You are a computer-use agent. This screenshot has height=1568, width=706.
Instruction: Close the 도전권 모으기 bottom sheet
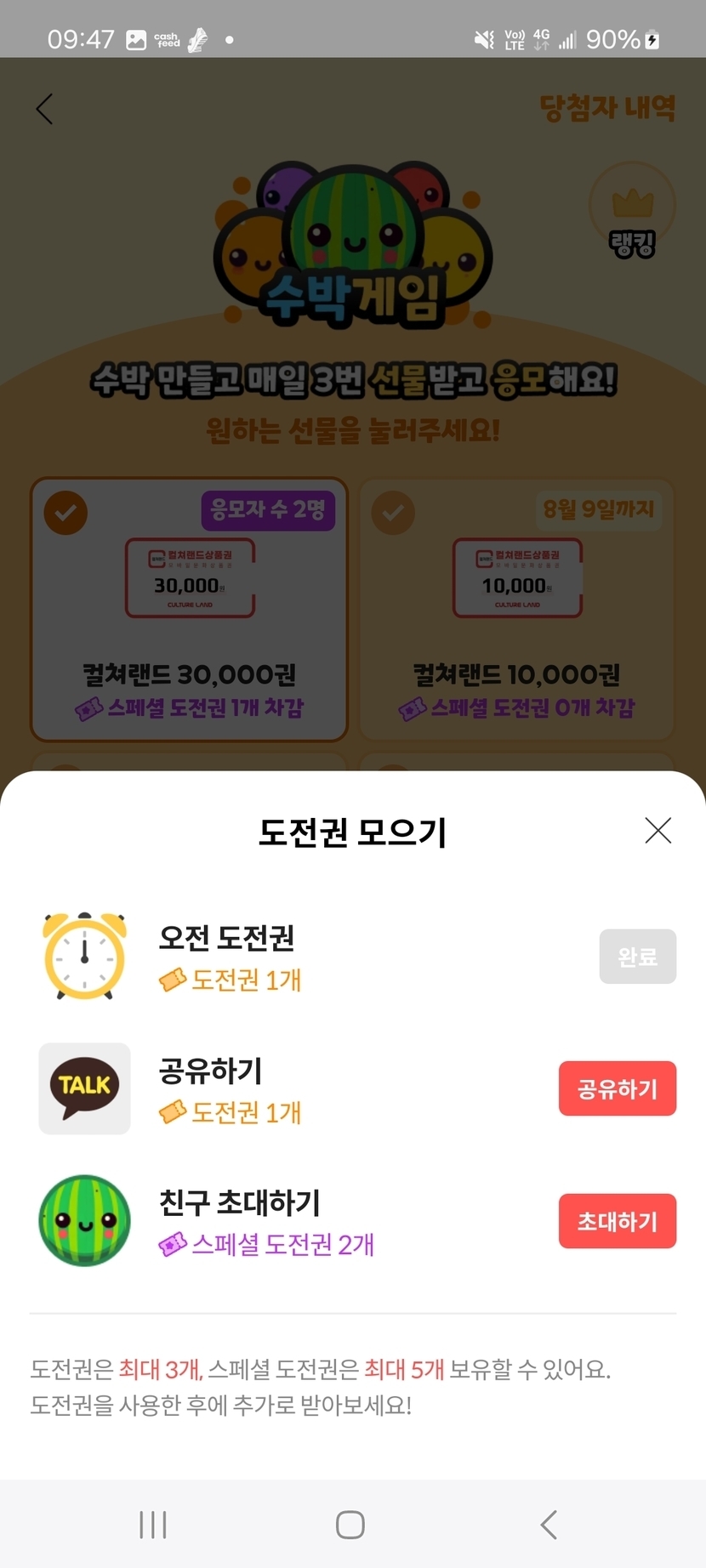coord(658,831)
